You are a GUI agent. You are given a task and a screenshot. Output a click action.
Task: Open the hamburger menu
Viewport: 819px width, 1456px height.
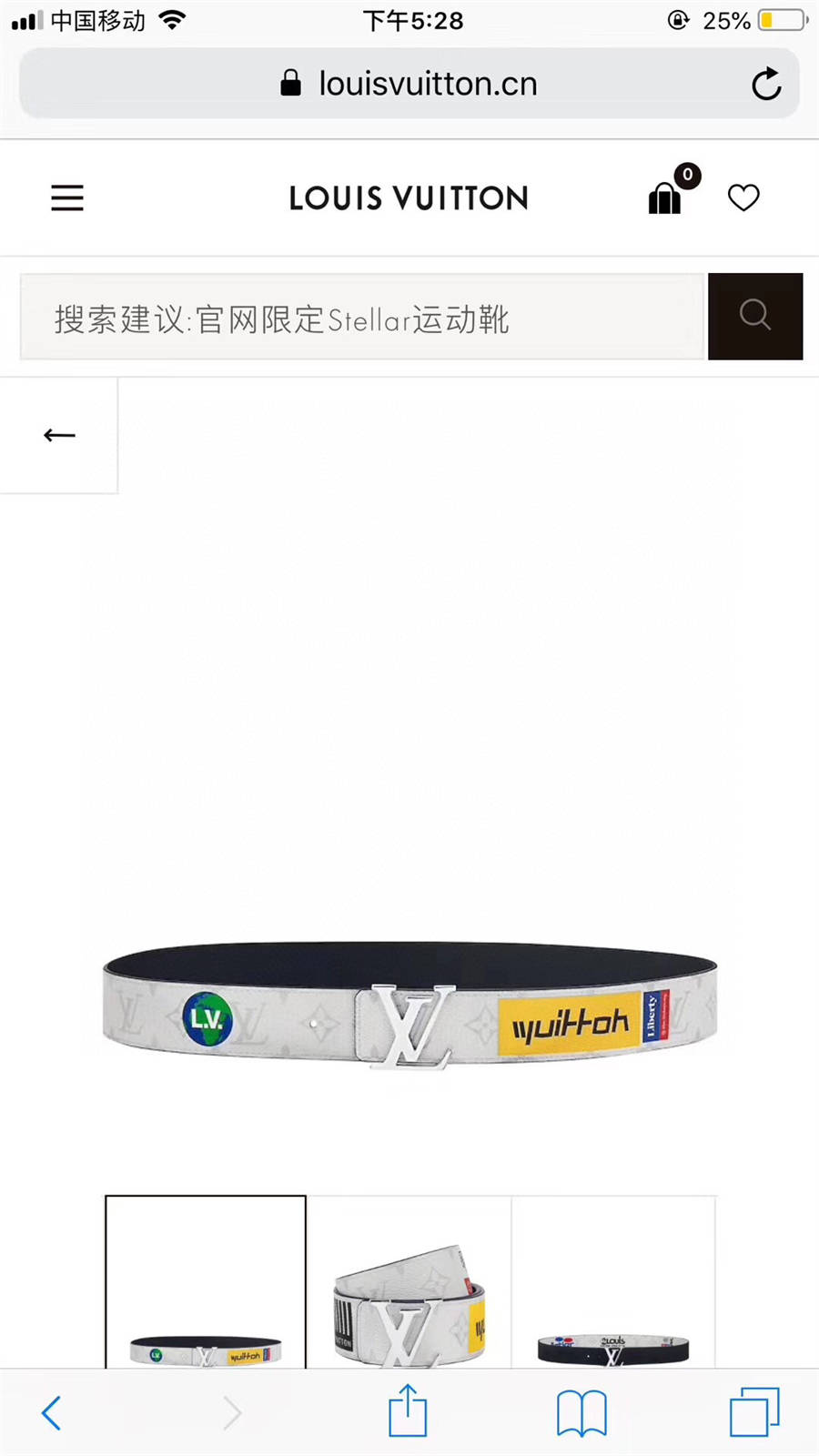point(66,197)
